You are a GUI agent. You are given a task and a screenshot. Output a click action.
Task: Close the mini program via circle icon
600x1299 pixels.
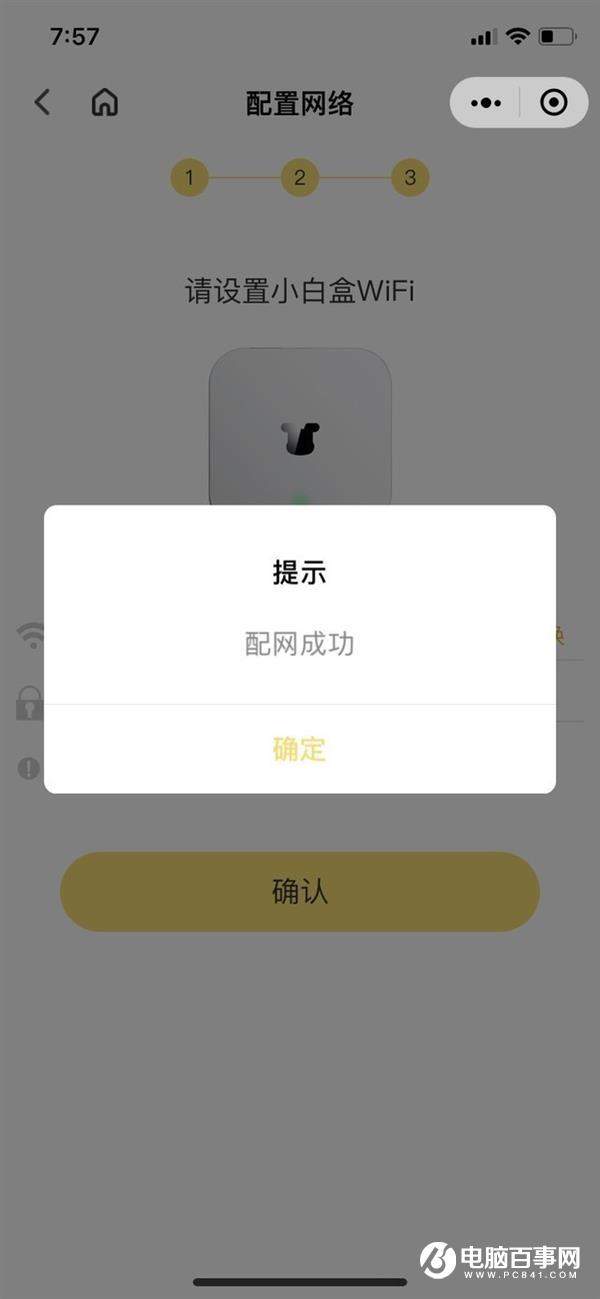point(553,102)
